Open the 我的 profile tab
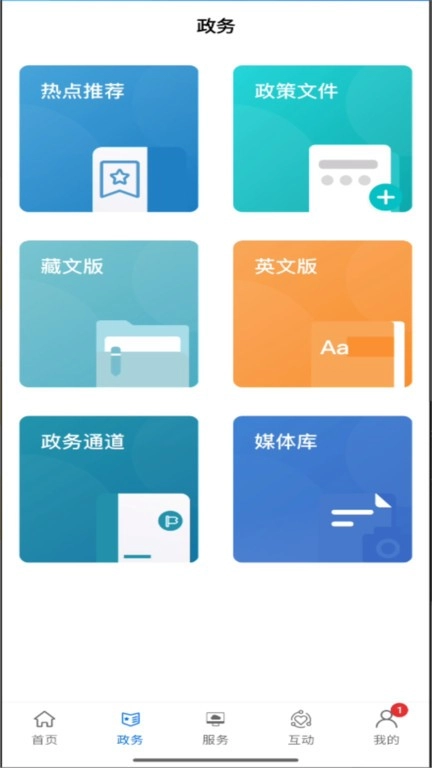Viewport: 432px width, 768px height. [x=387, y=728]
